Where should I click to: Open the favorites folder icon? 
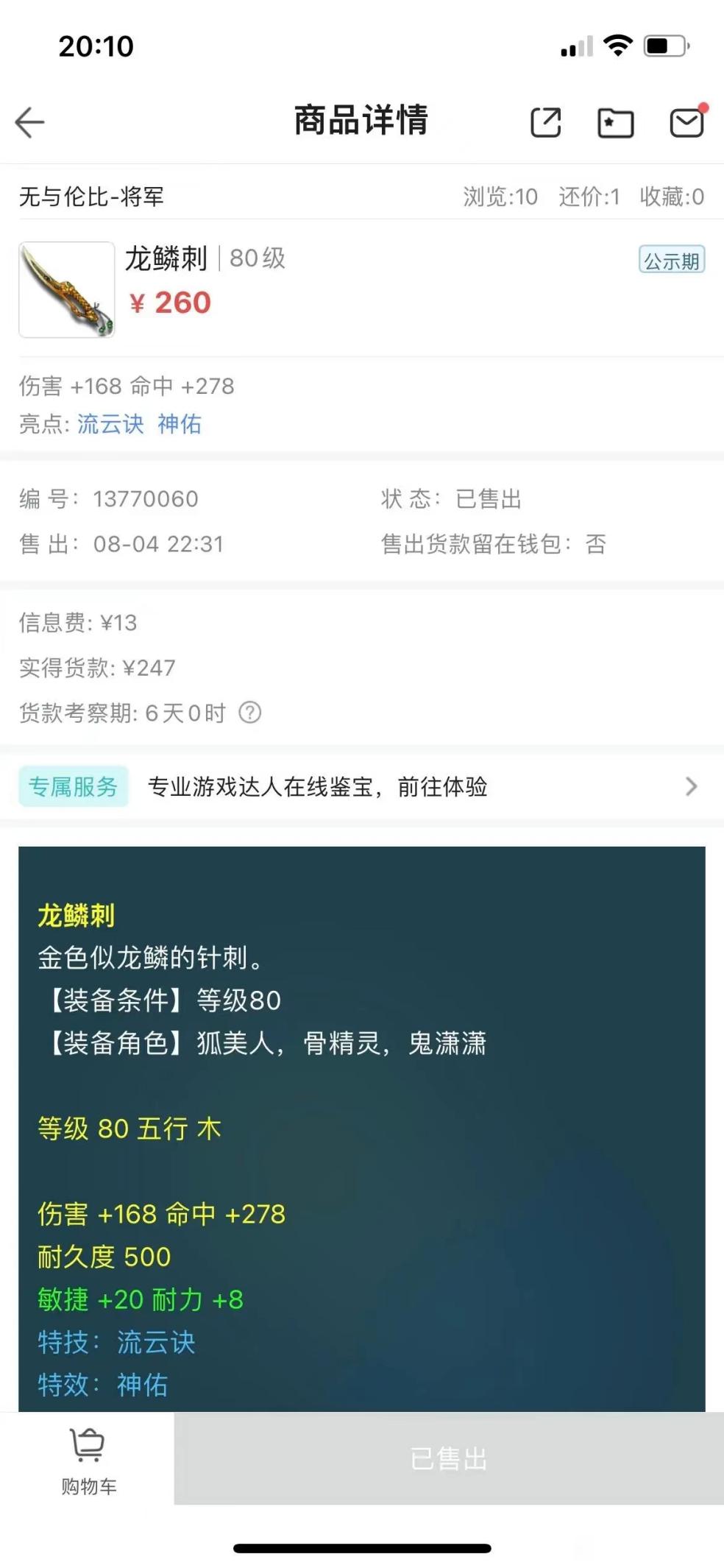click(615, 122)
